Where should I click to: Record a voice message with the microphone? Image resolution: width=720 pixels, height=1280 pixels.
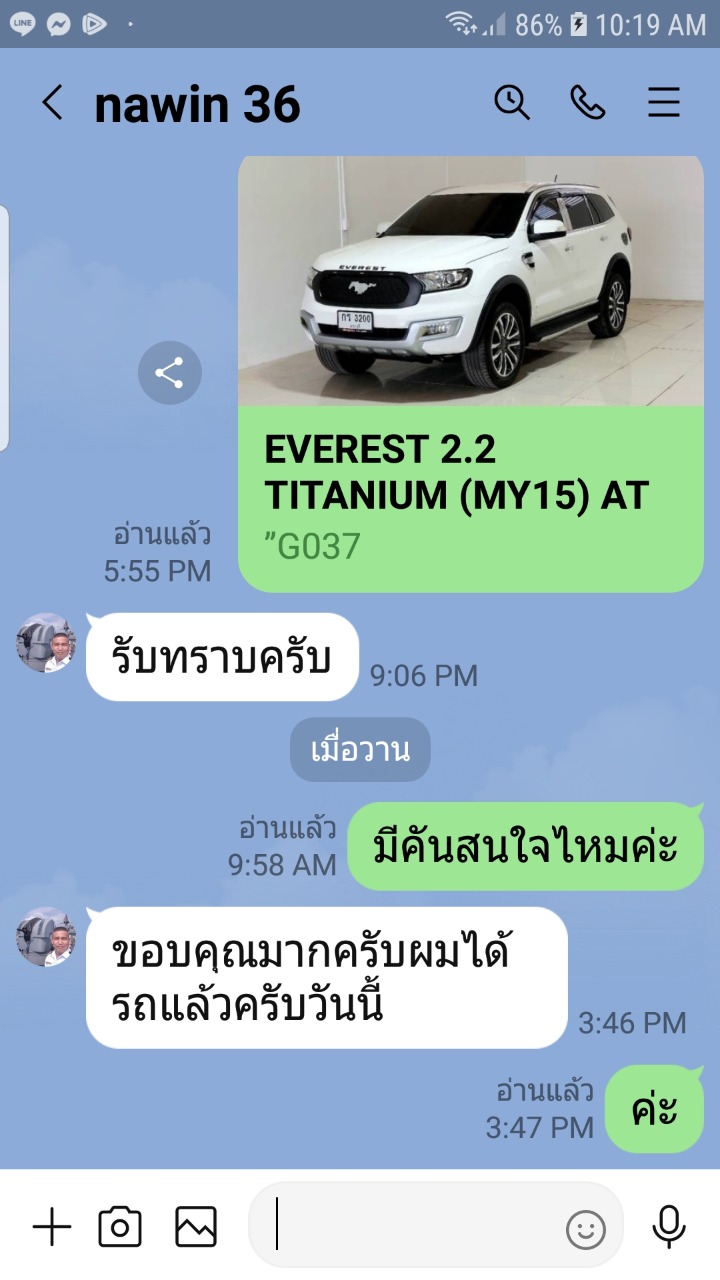pos(669,1226)
